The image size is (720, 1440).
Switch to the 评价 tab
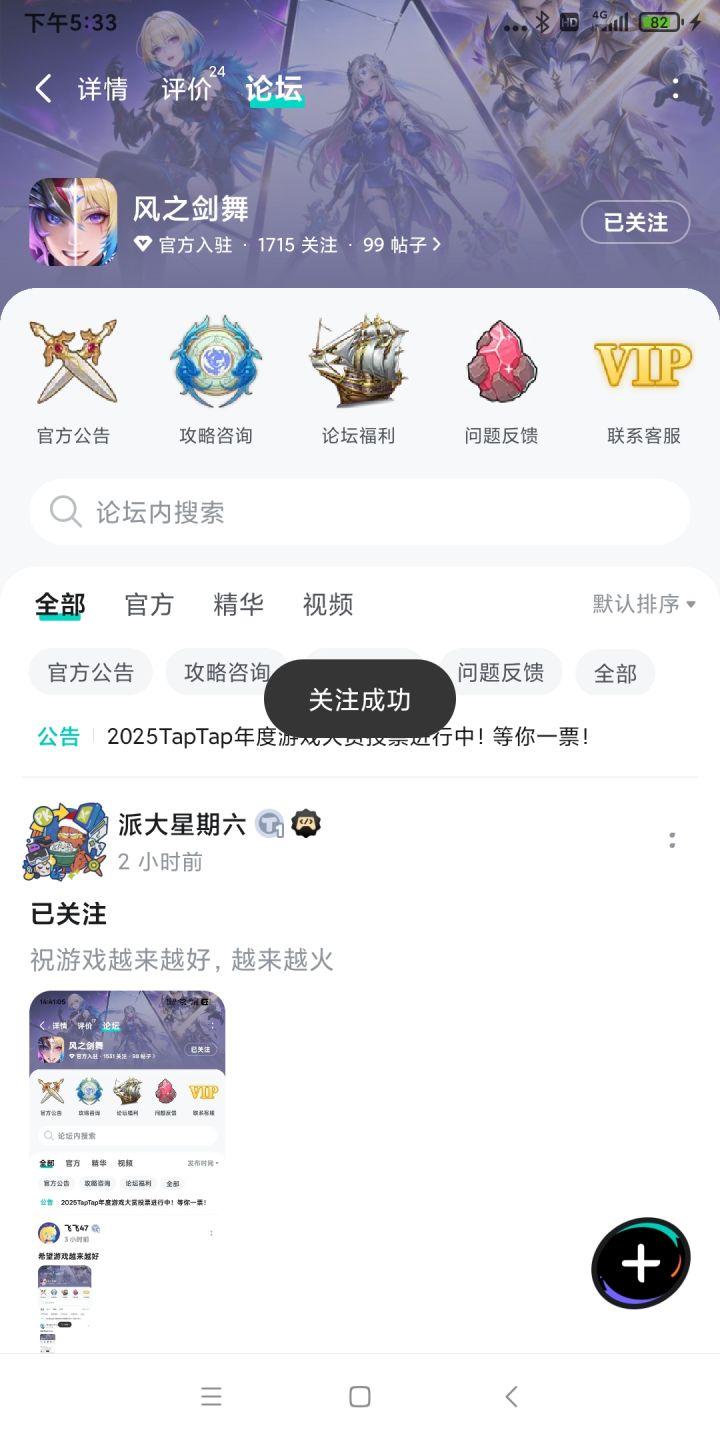[186, 89]
